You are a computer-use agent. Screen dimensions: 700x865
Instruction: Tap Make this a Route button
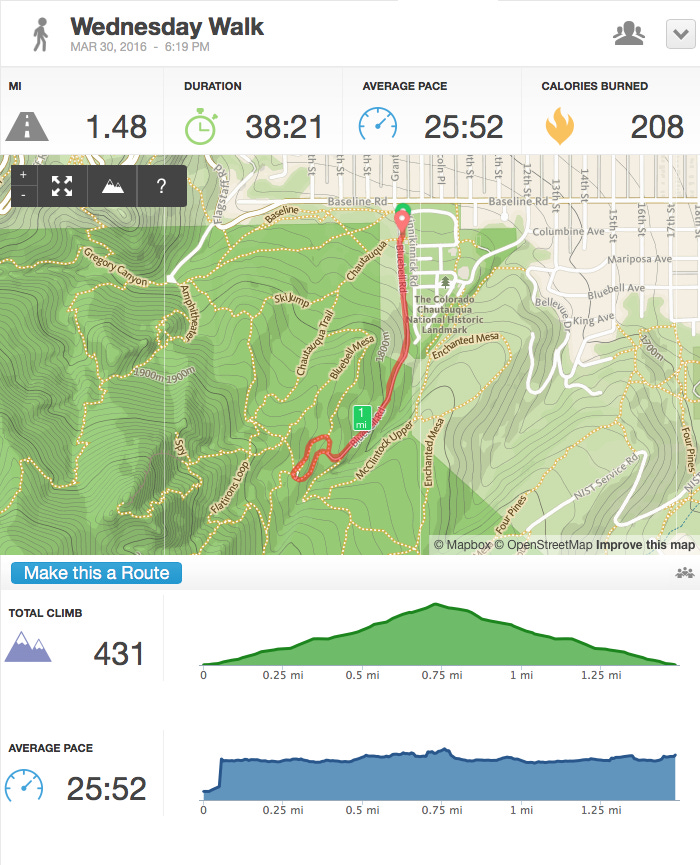(x=97, y=573)
